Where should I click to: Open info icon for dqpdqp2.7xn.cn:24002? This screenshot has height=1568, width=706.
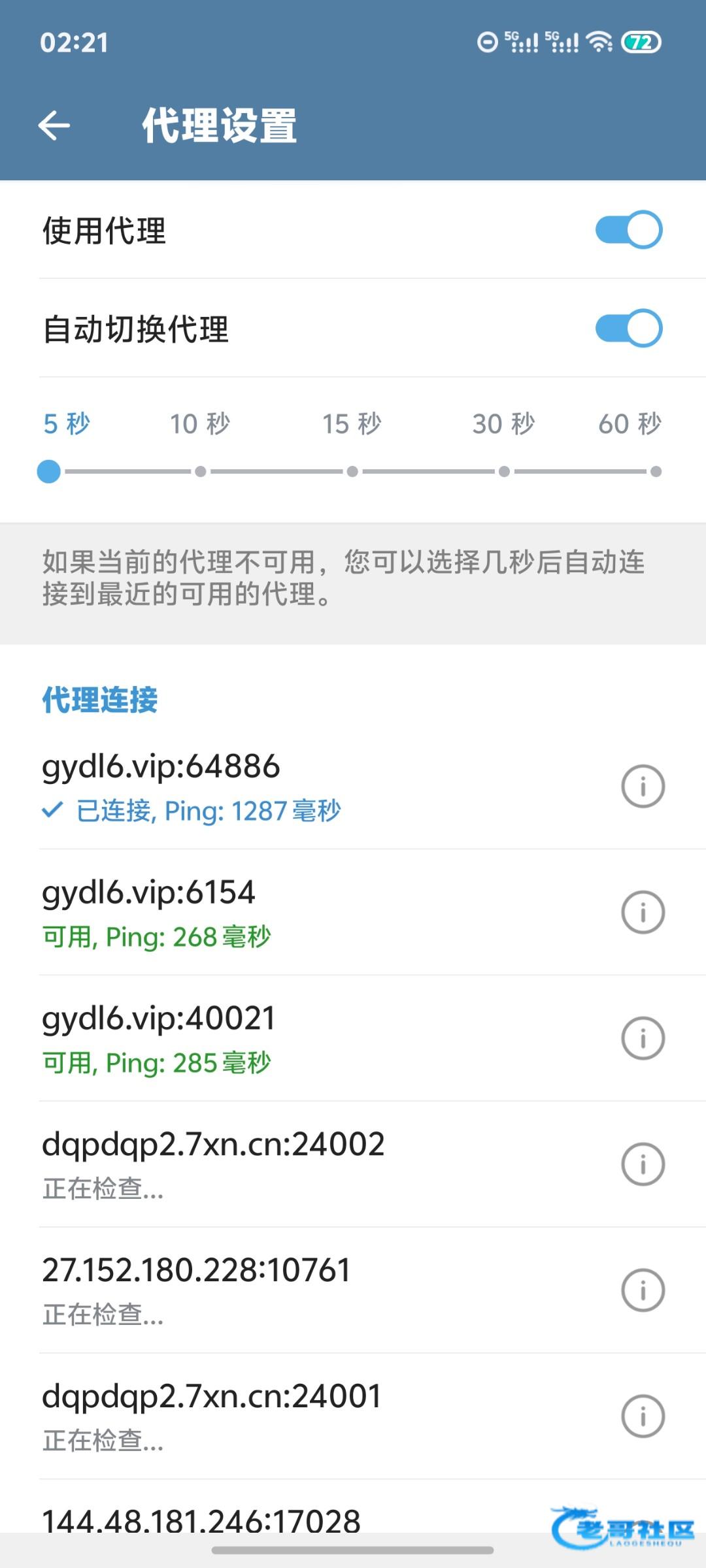643,1164
